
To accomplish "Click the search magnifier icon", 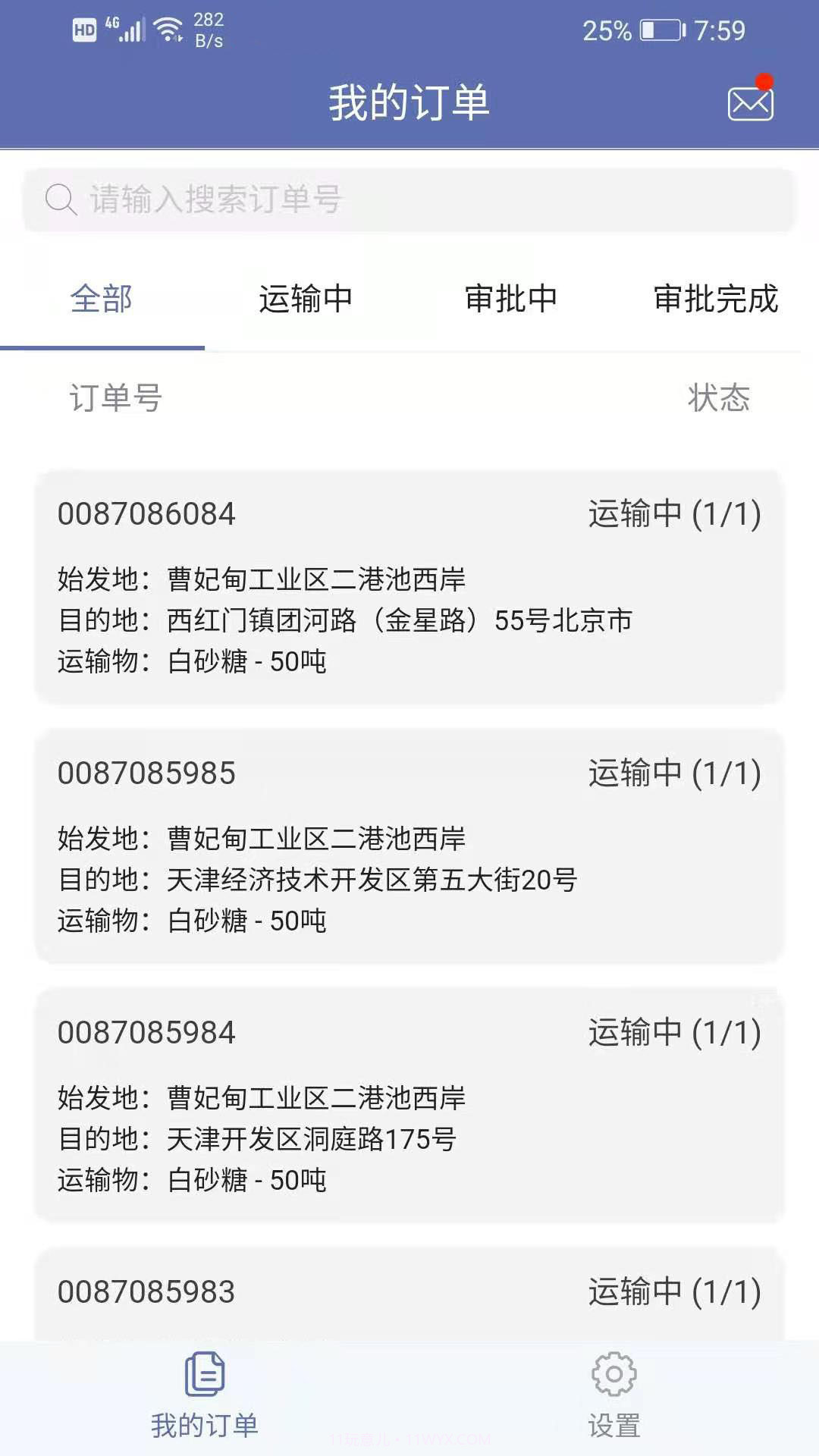I will tap(59, 199).
